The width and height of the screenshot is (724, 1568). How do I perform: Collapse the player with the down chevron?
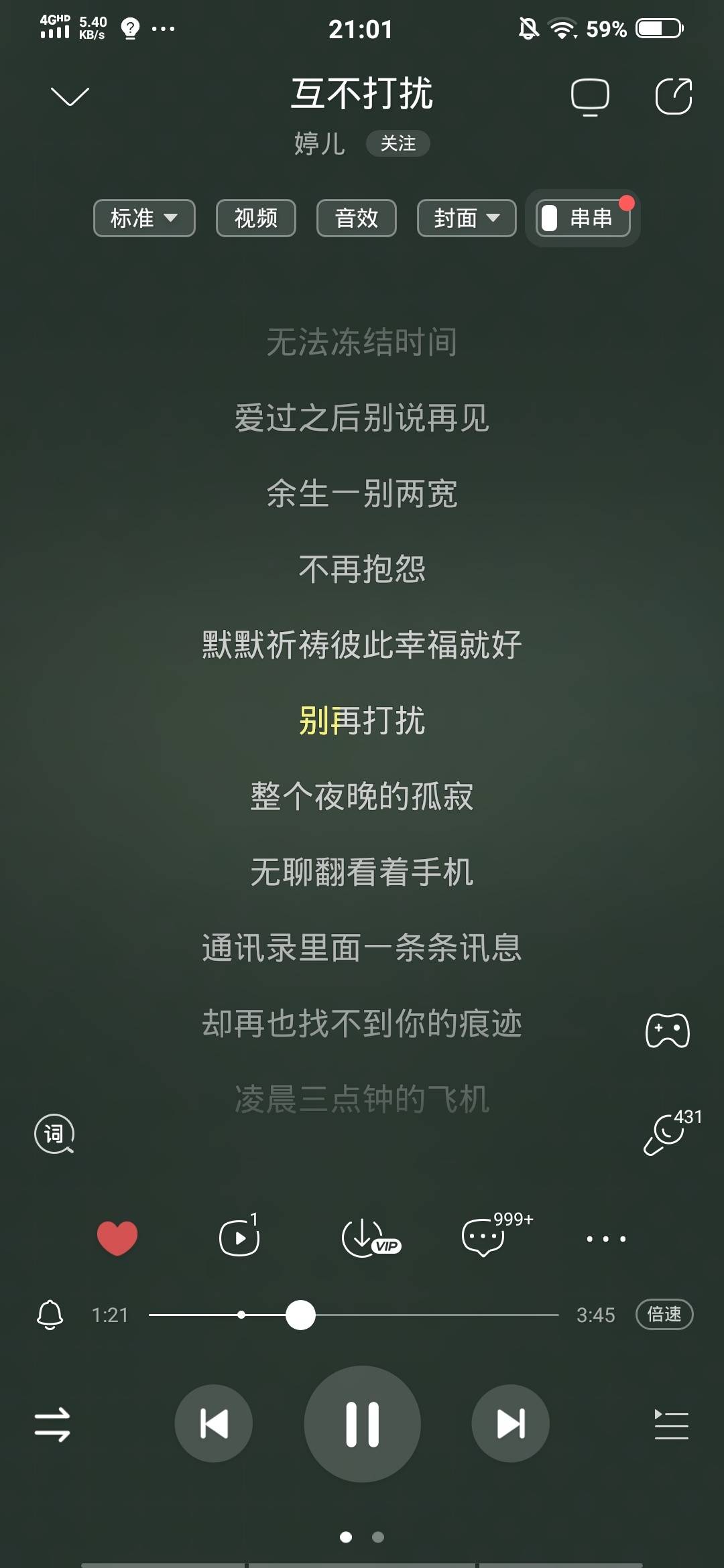coord(70,96)
